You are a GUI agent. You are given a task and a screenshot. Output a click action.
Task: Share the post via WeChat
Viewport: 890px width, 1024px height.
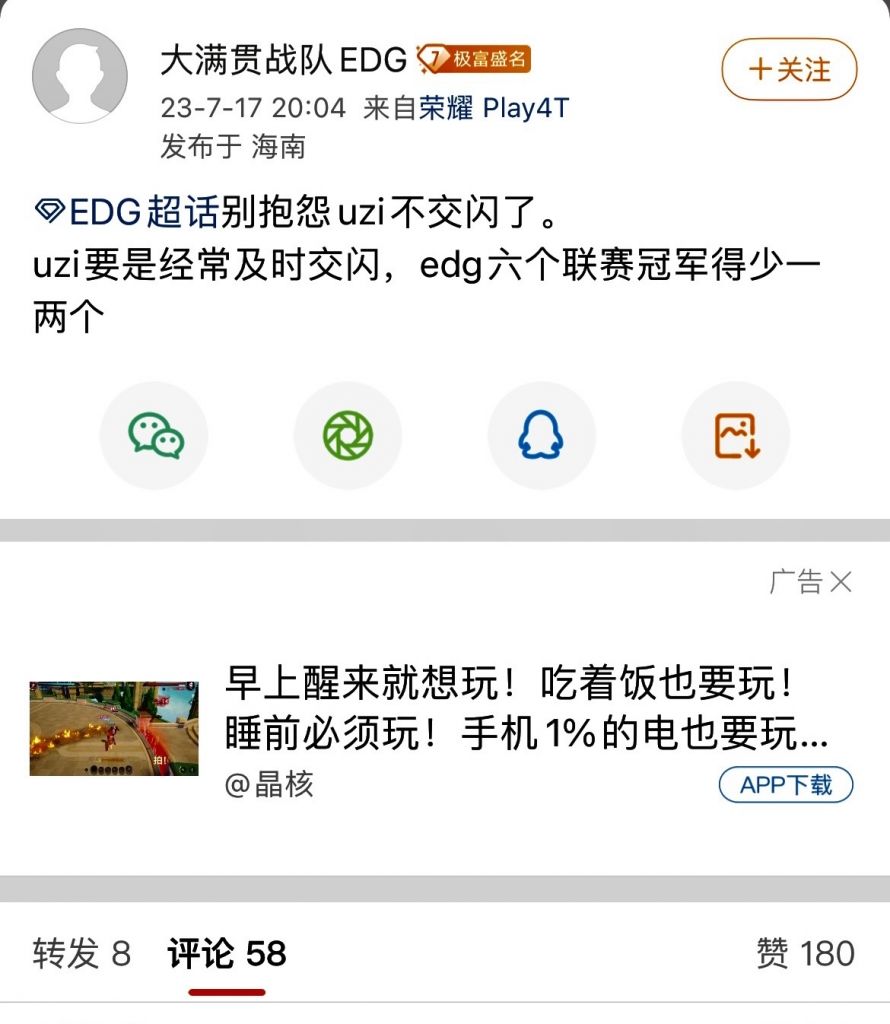[x=154, y=435]
